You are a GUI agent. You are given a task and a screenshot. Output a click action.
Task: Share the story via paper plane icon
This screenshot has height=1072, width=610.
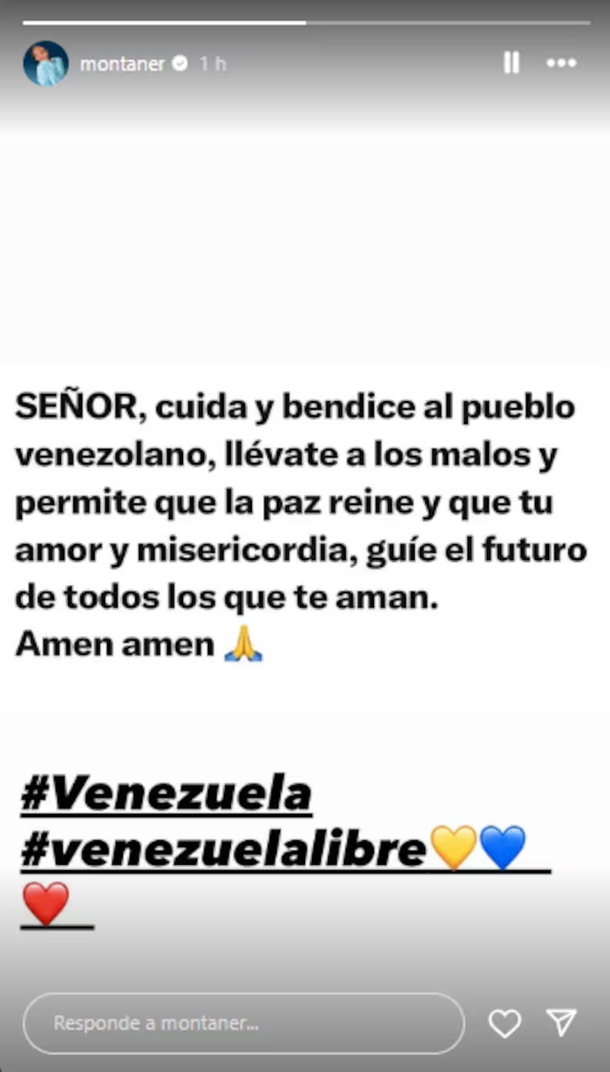[x=562, y=1022]
